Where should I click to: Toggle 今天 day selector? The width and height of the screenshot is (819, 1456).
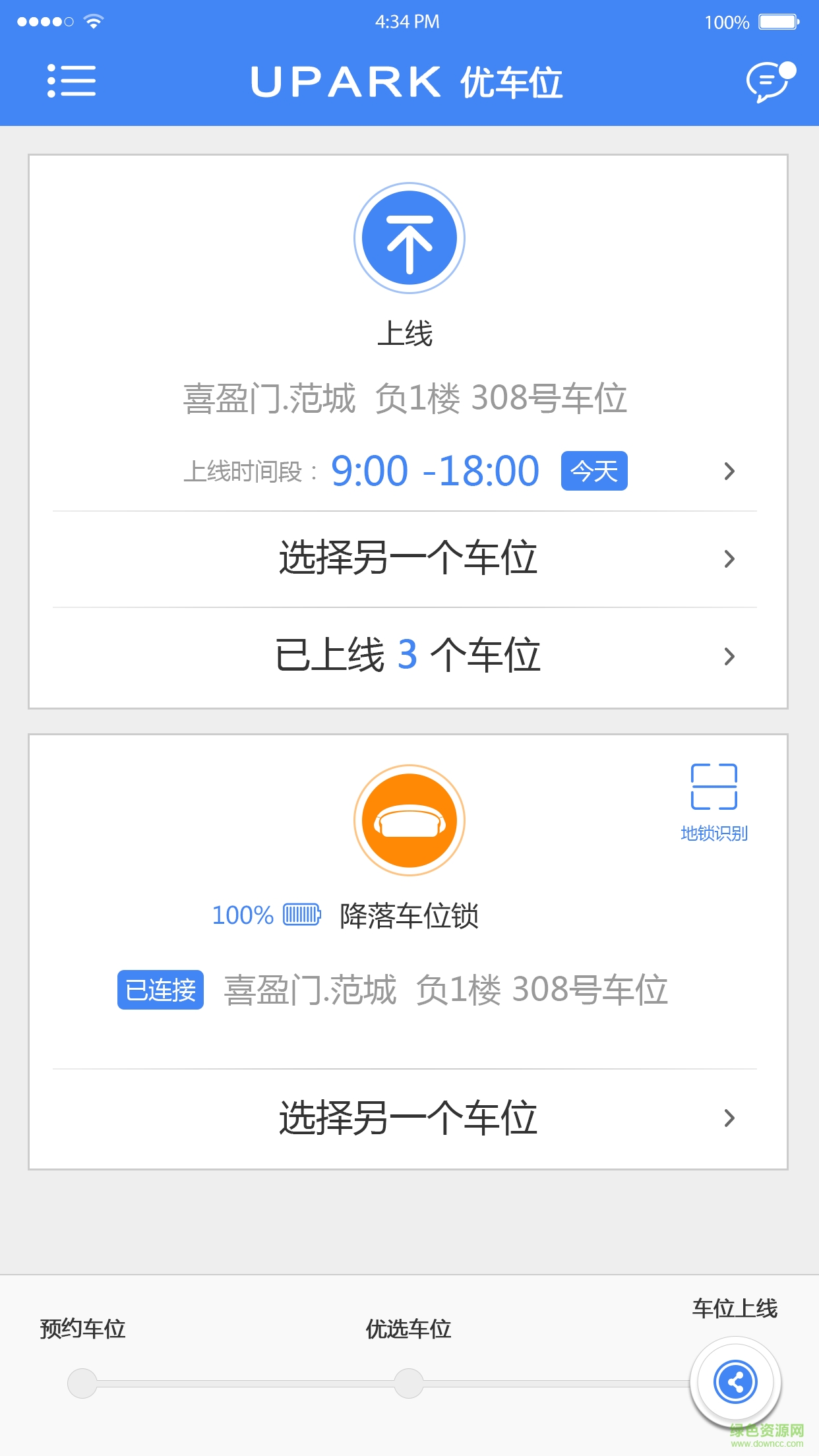(x=593, y=470)
